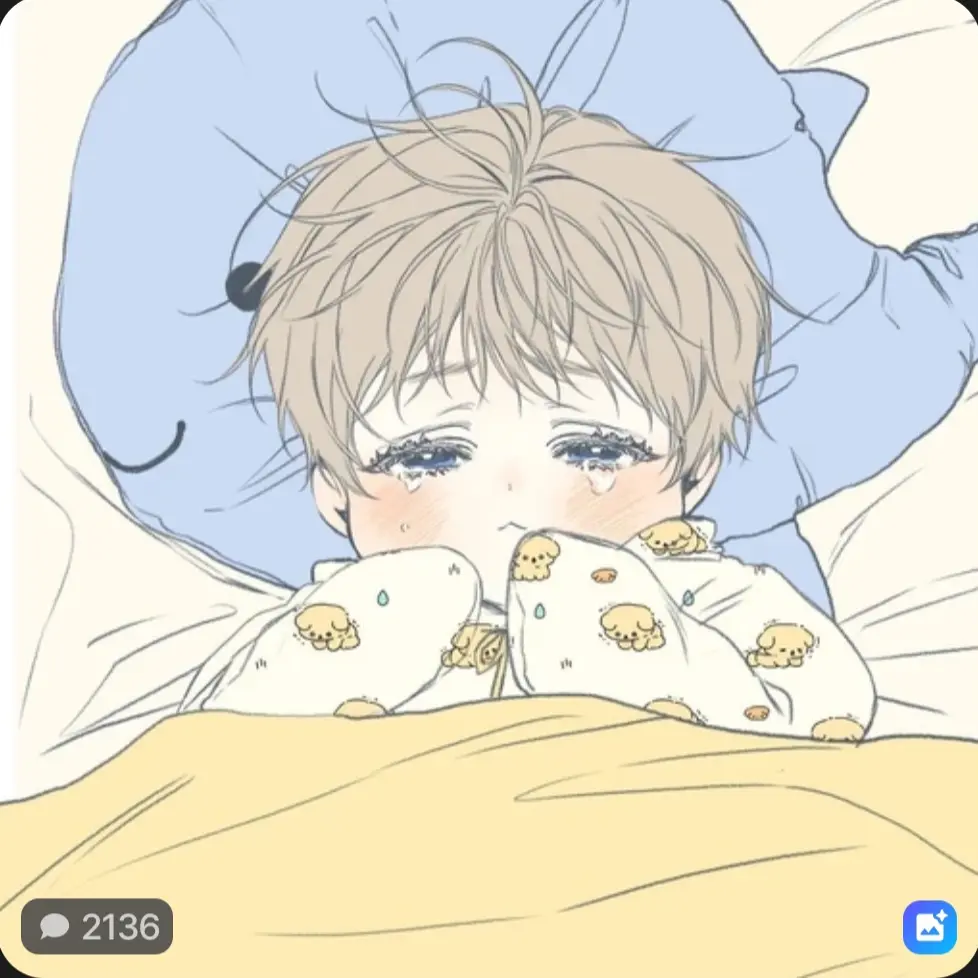Open the 2136 comments badge

97,926
